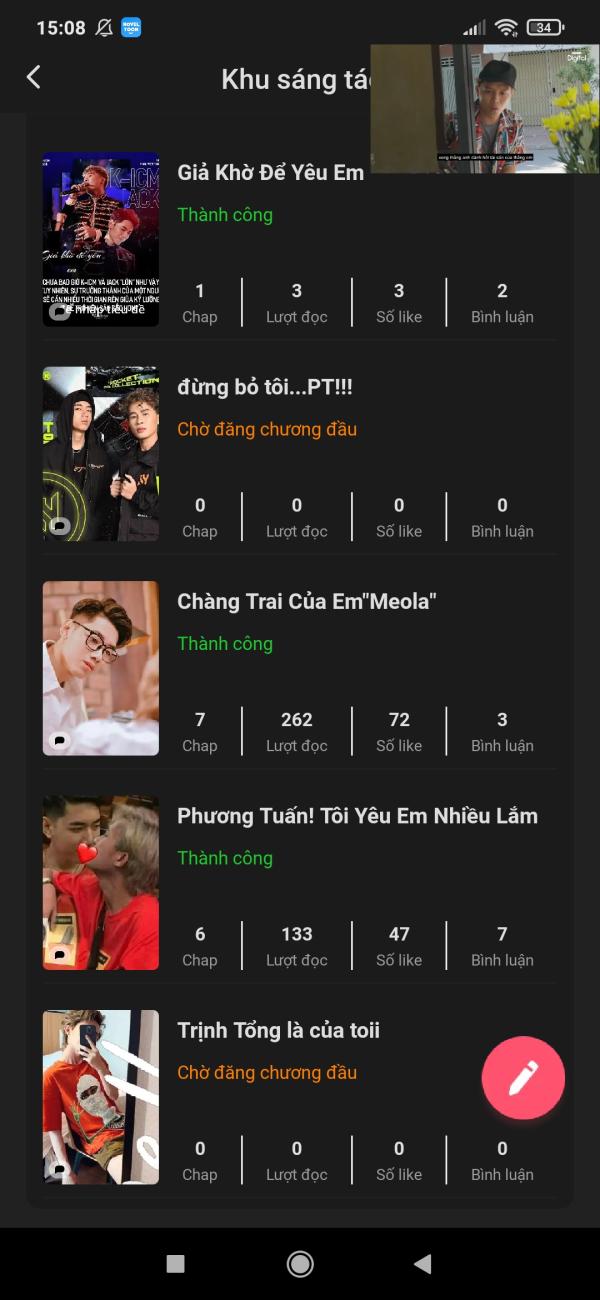Tap the pink pencil button to write
The width and height of the screenshot is (600, 1300).
pos(523,1077)
